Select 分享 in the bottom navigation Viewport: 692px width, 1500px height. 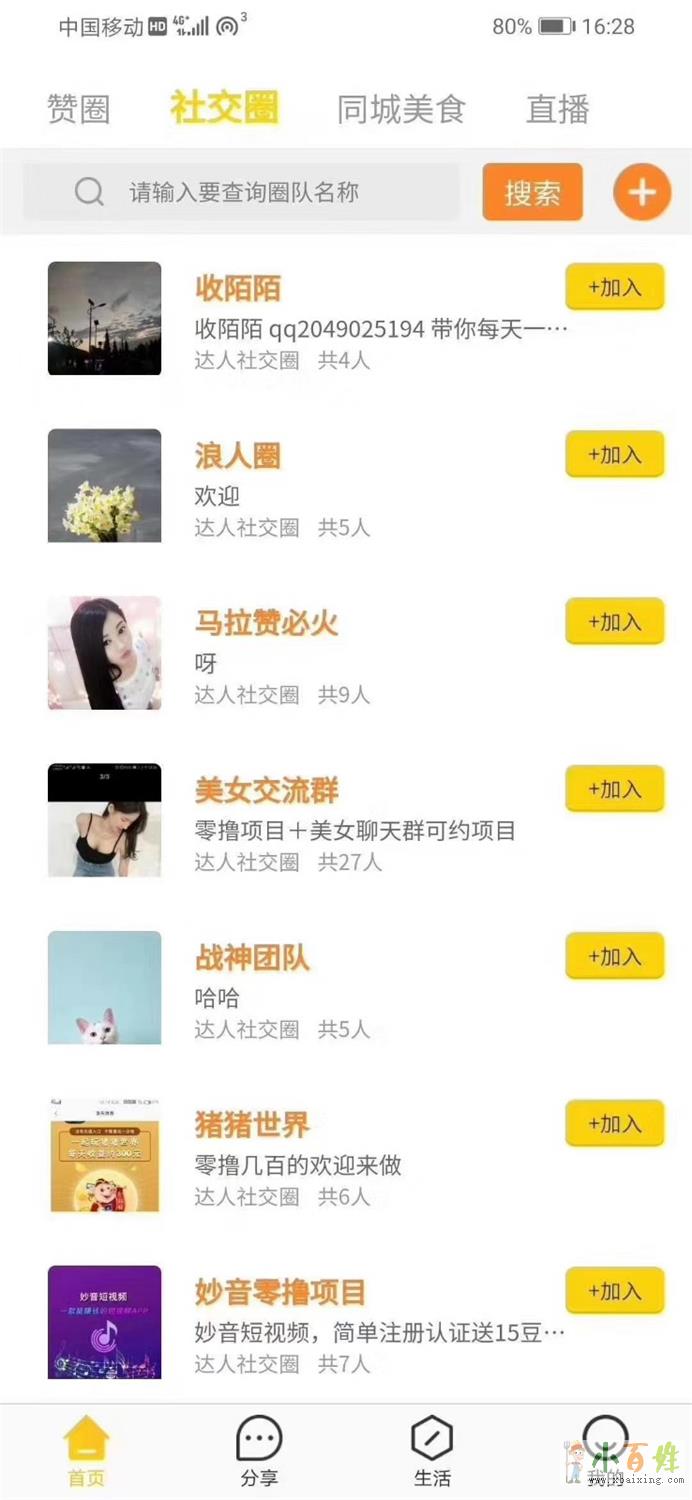point(259,1451)
